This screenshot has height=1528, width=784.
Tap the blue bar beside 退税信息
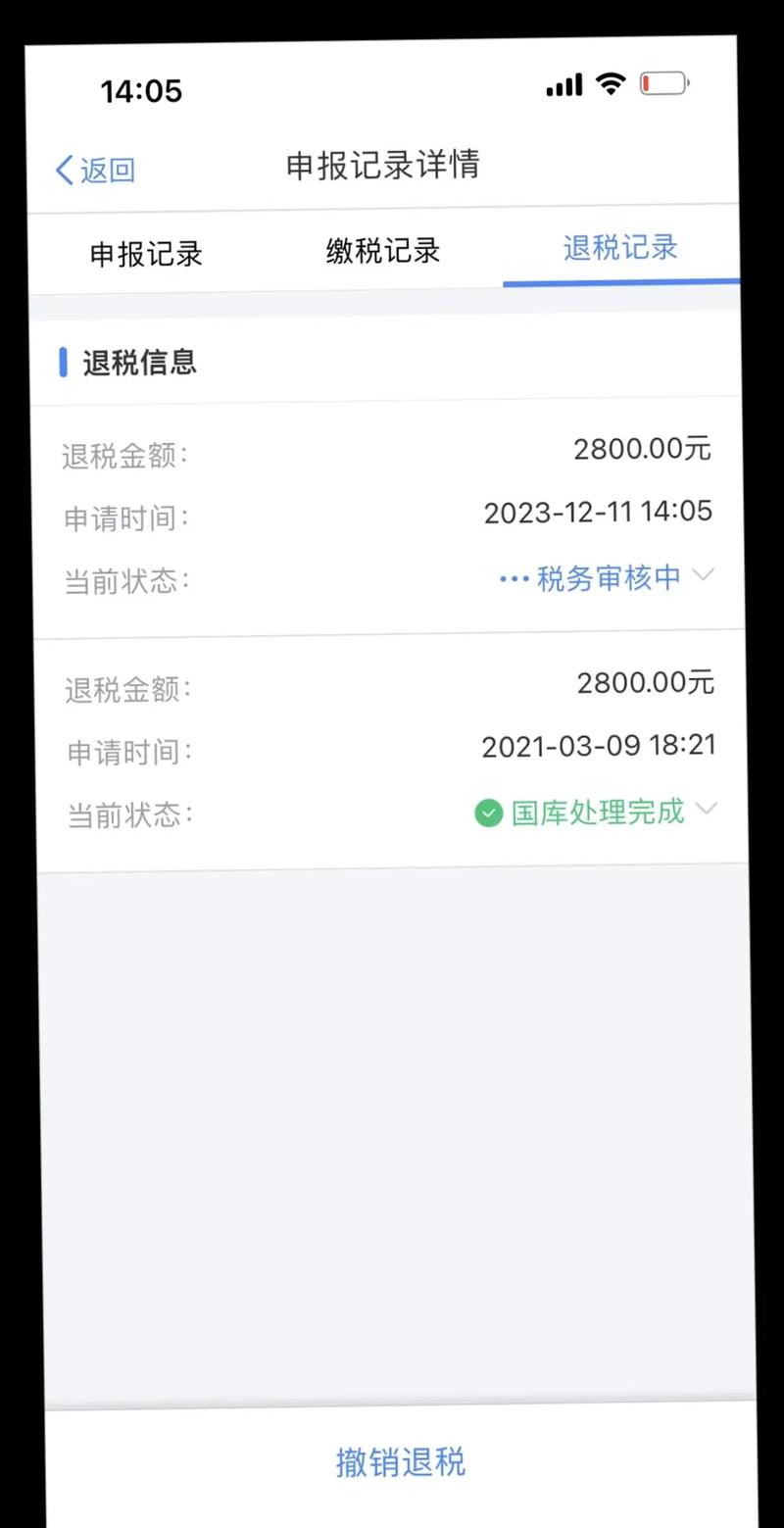point(64,364)
